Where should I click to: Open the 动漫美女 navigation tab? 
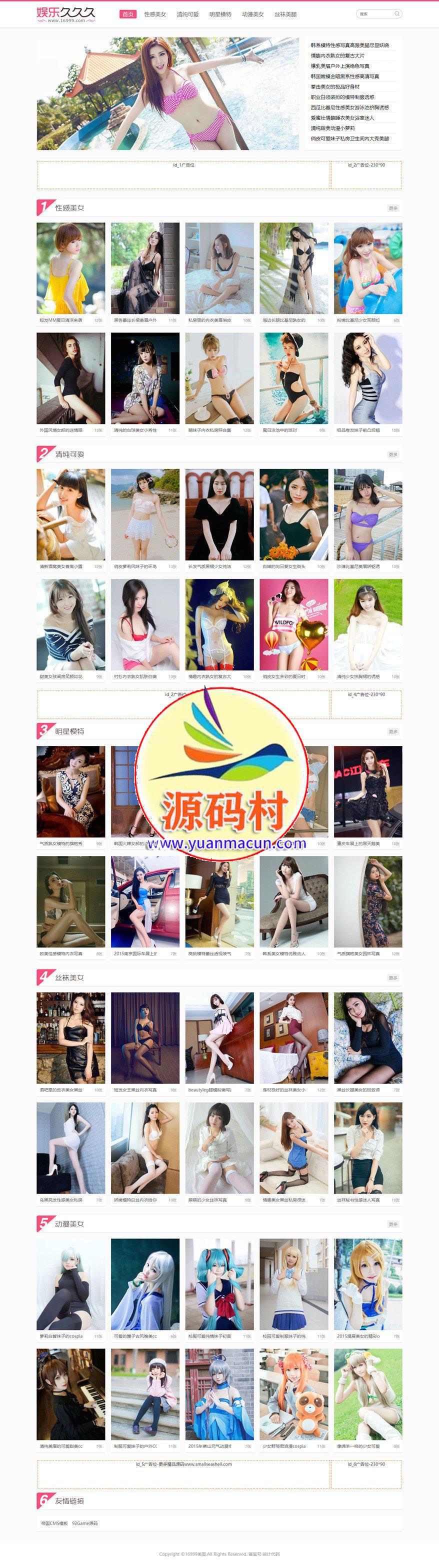252,14
